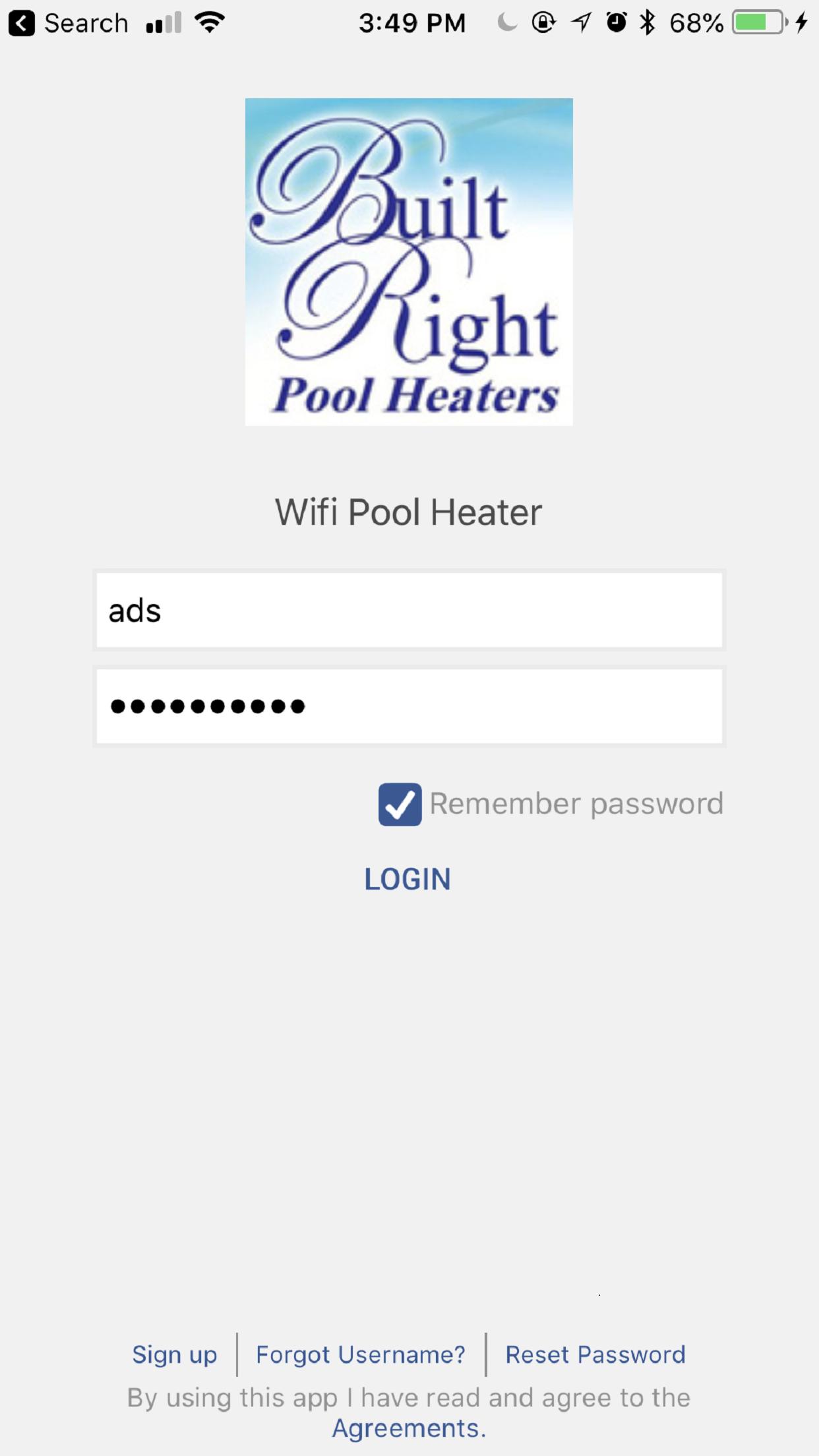Open the Sign up link
Viewport: 819px width, 1456px height.
[175, 1354]
